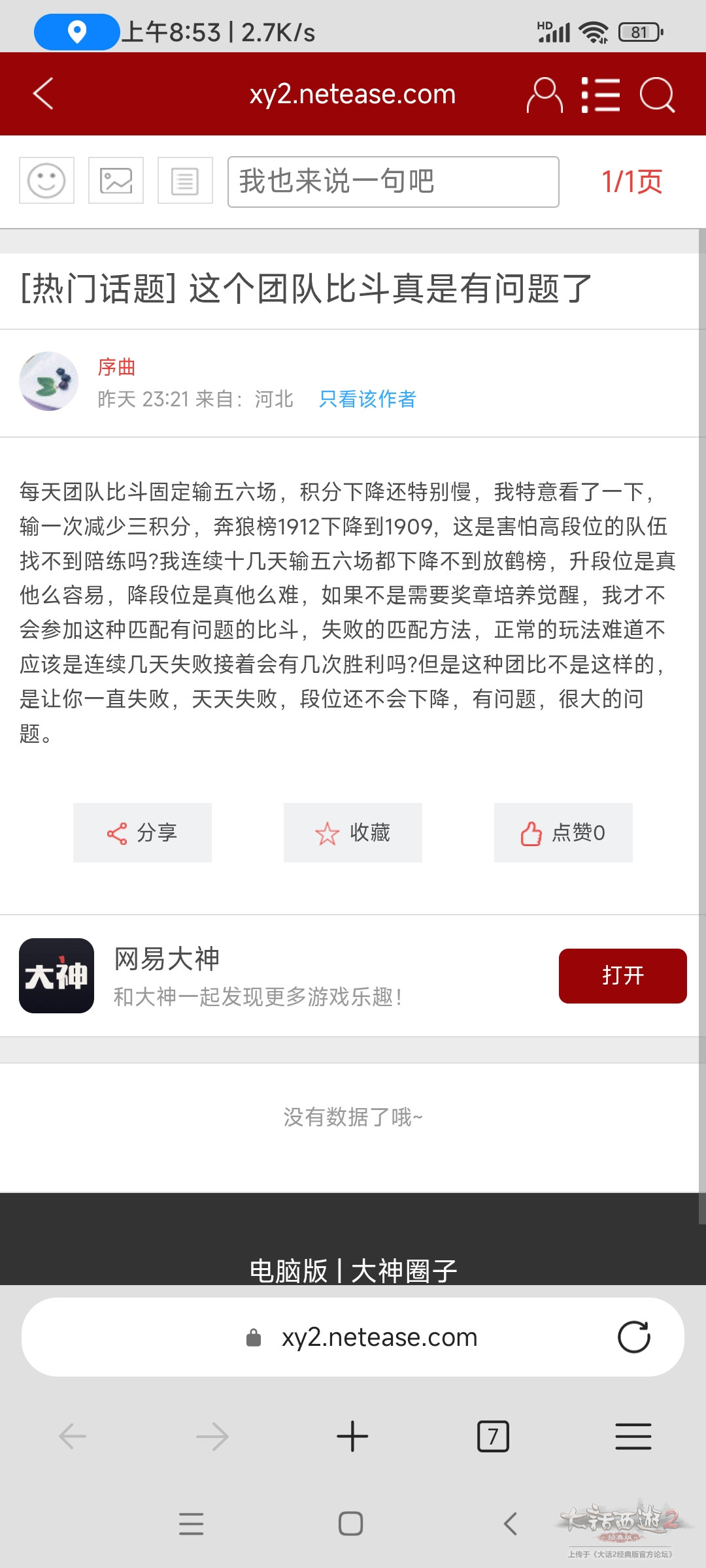Visit the 大神圈子 link
Image resolution: width=706 pixels, height=1568 pixels.
[x=404, y=1271]
